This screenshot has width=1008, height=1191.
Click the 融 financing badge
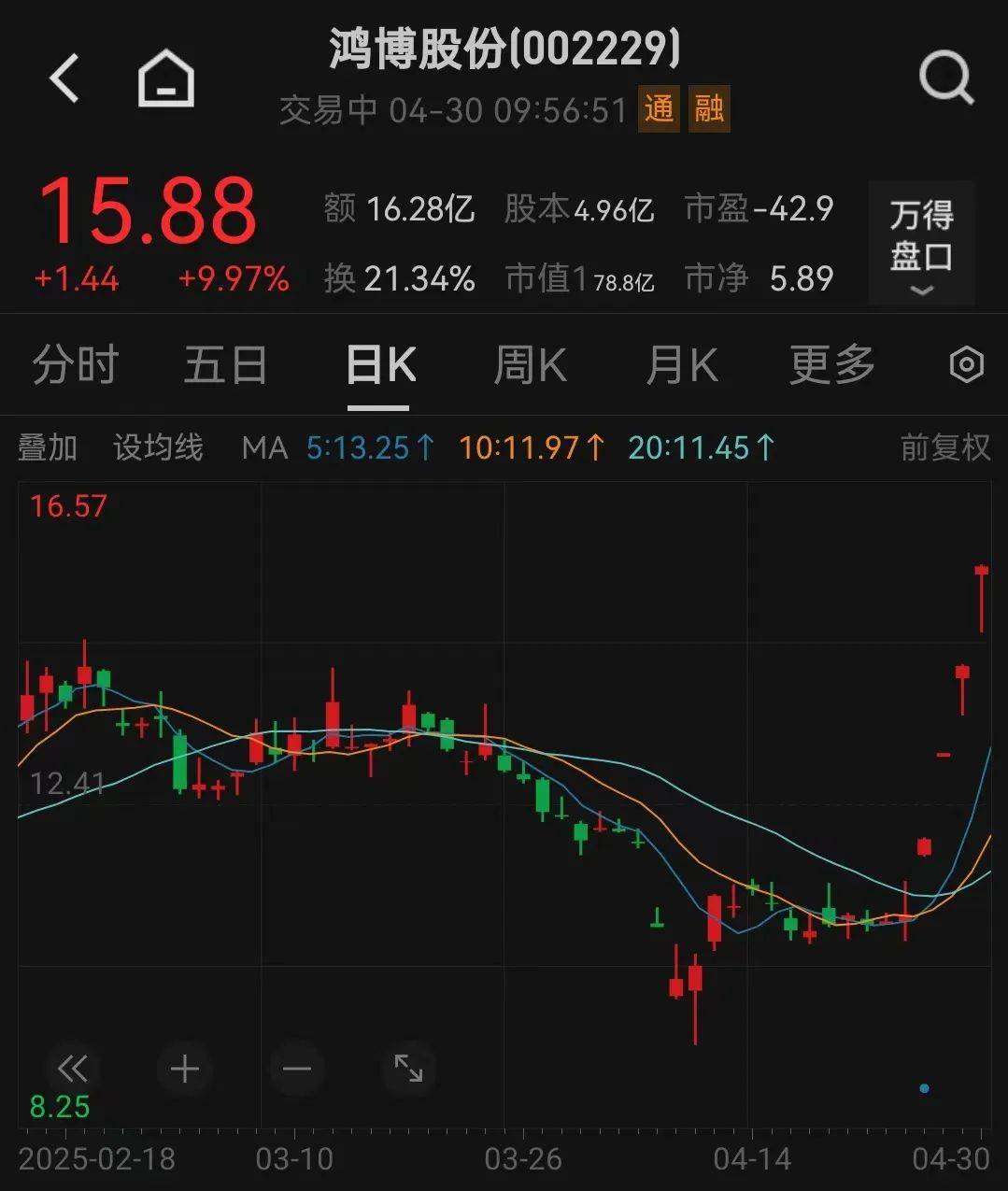(711, 109)
